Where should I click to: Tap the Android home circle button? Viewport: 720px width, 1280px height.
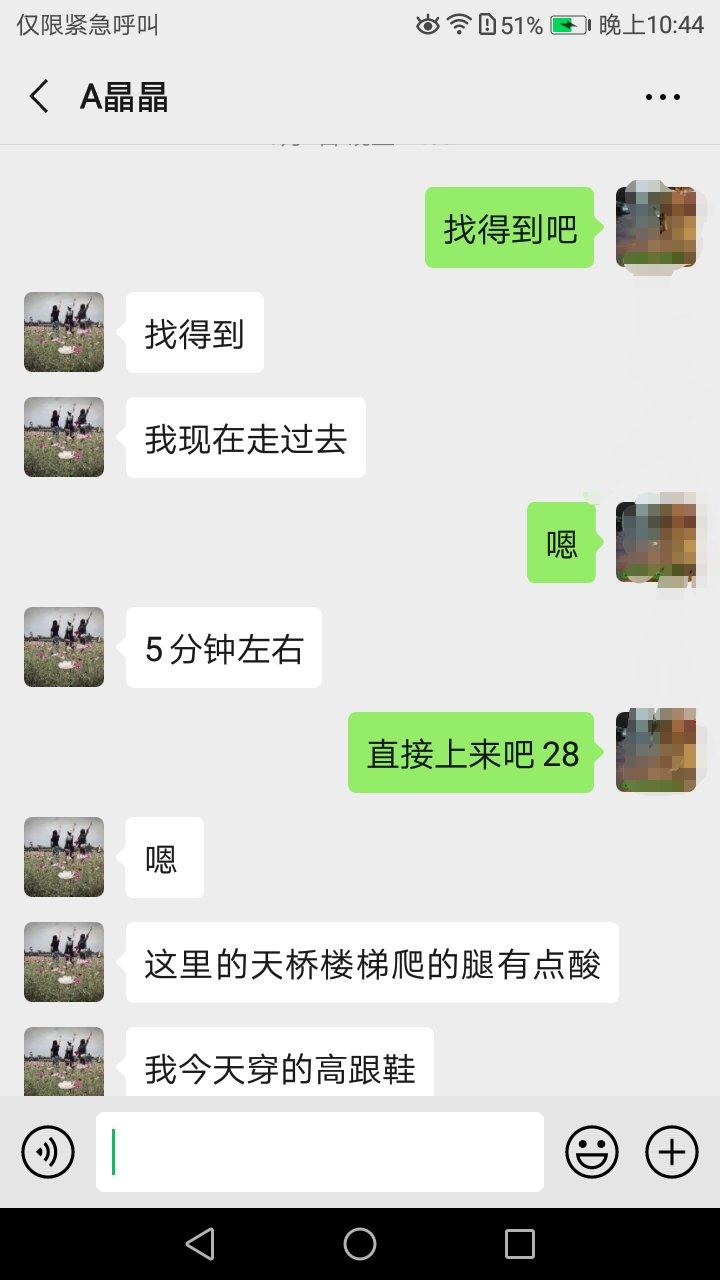coord(360,1243)
